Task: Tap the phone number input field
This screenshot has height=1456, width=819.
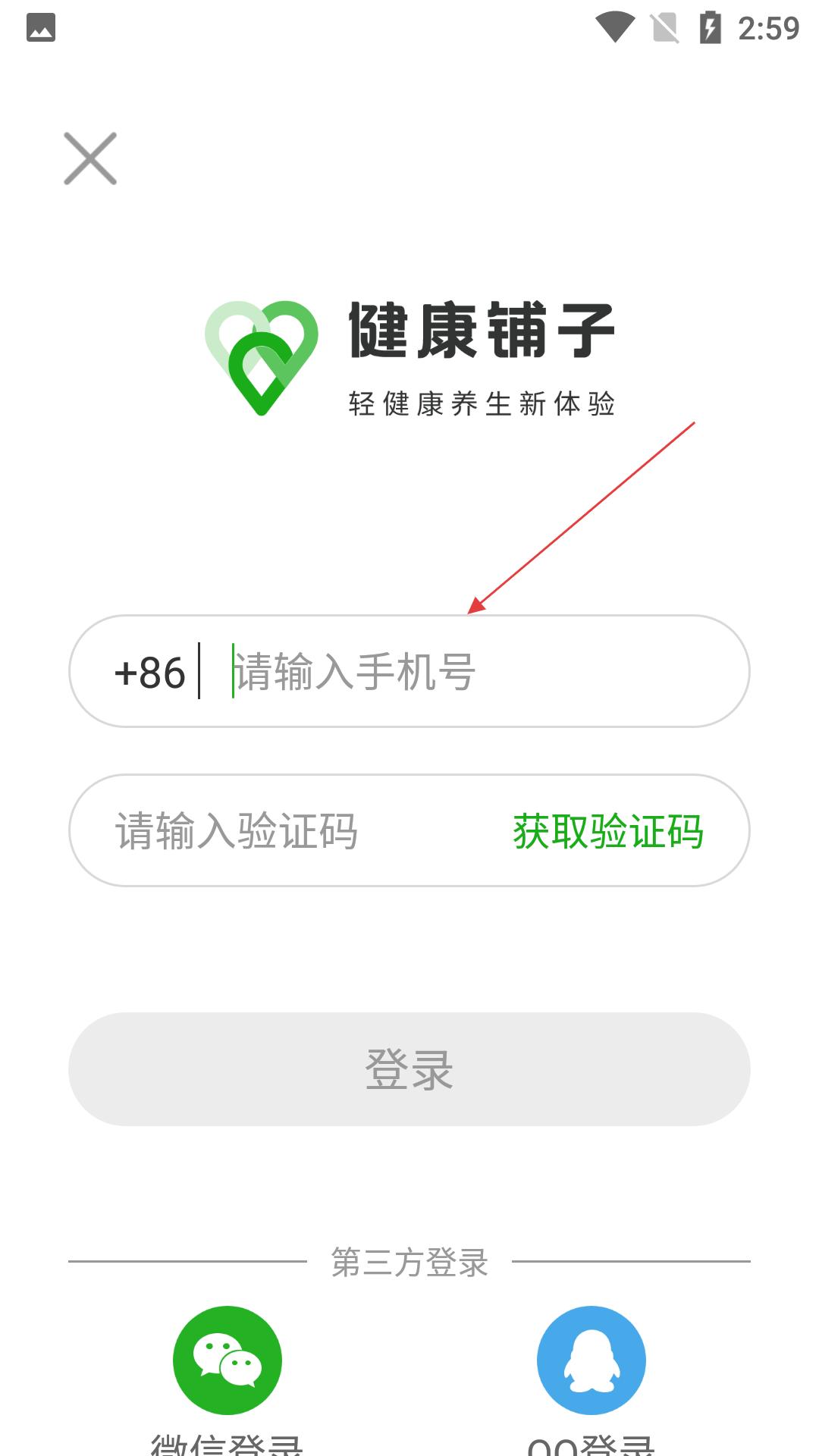Action: click(470, 672)
